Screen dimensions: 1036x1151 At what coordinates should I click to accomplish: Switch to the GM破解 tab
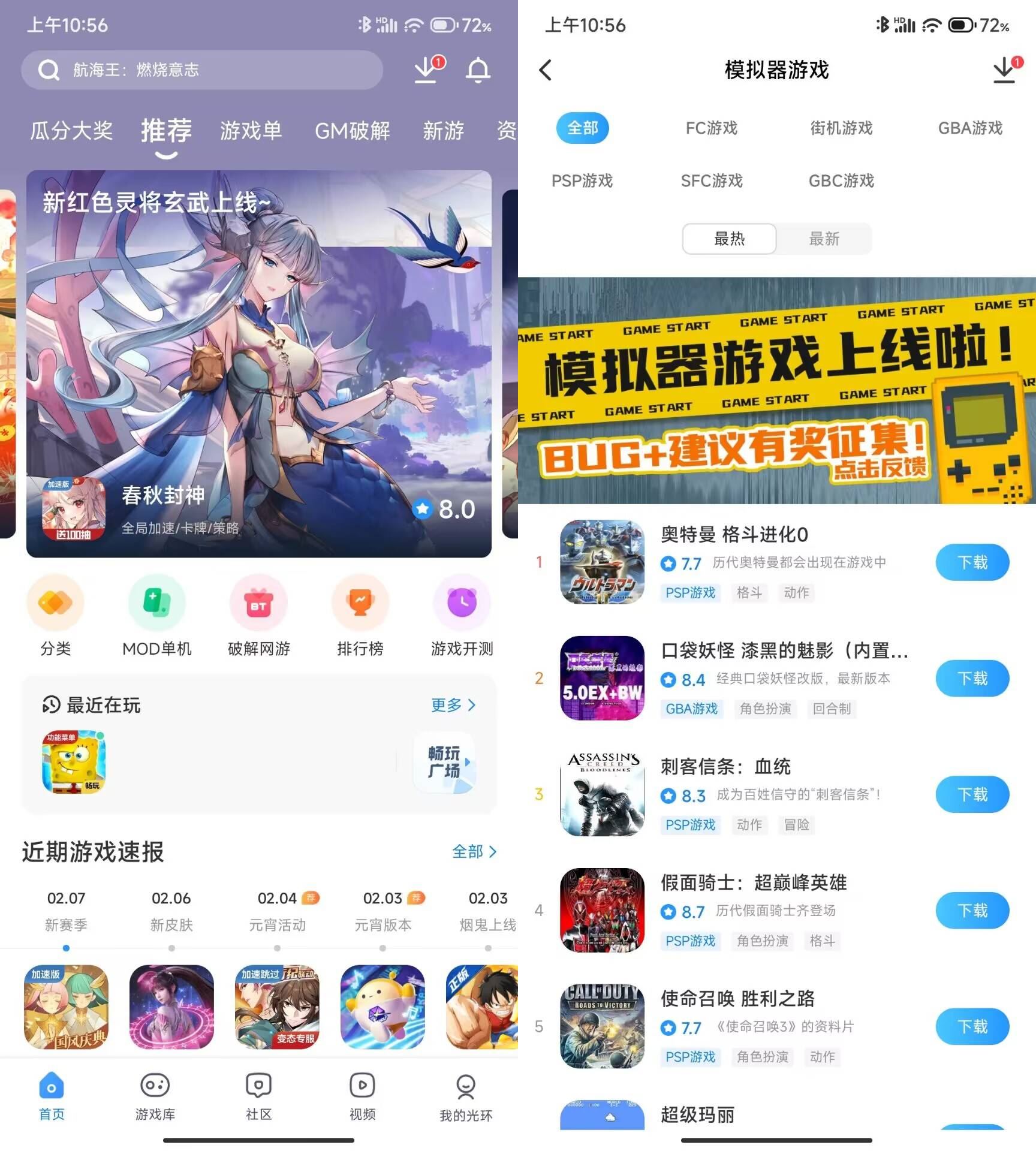[353, 131]
